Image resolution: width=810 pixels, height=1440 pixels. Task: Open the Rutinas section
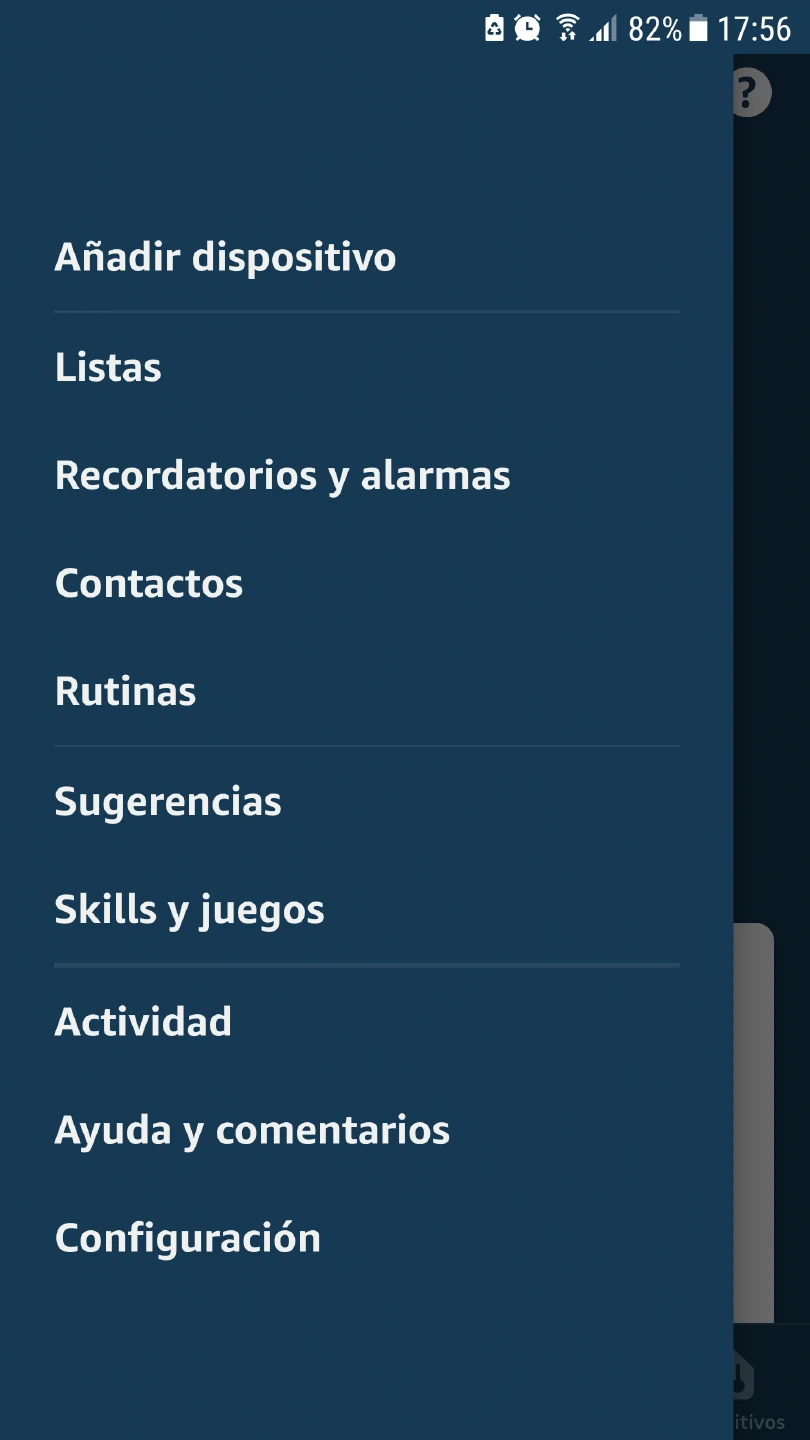pos(125,692)
